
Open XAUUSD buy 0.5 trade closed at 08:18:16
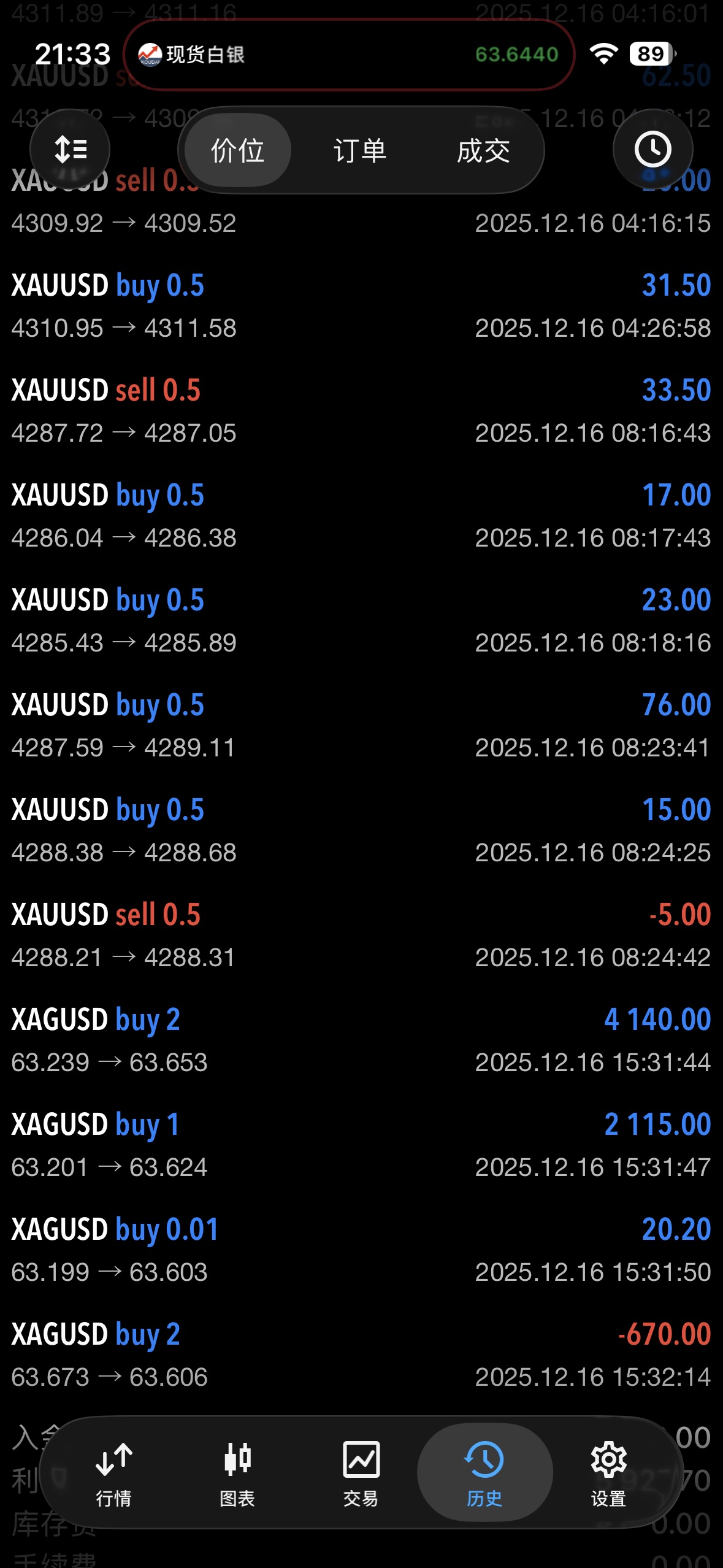[361, 620]
